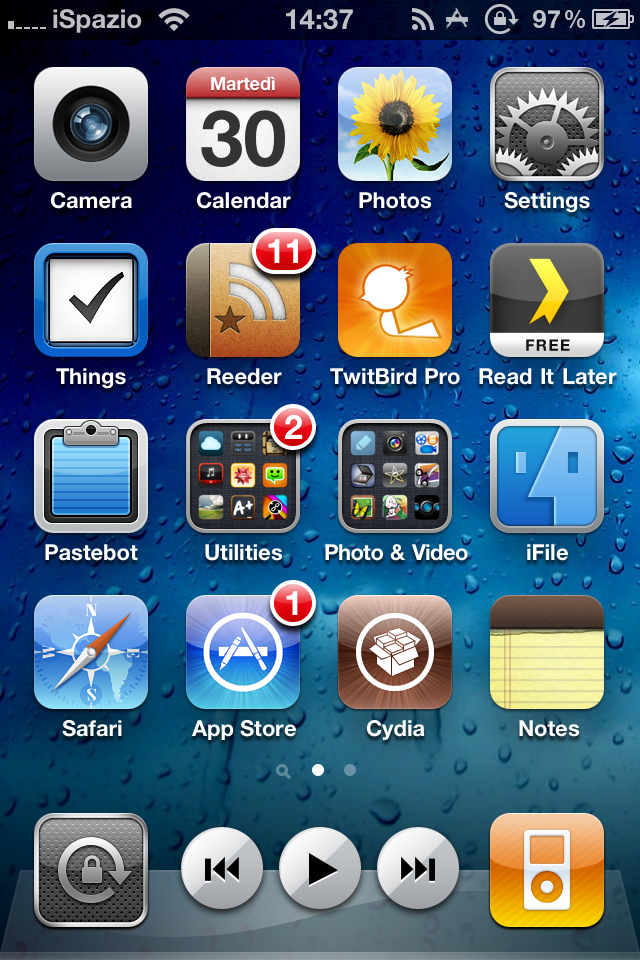This screenshot has width=640, height=960.
Task: Open Reeder with 11 unread items
Action: [243, 300]
